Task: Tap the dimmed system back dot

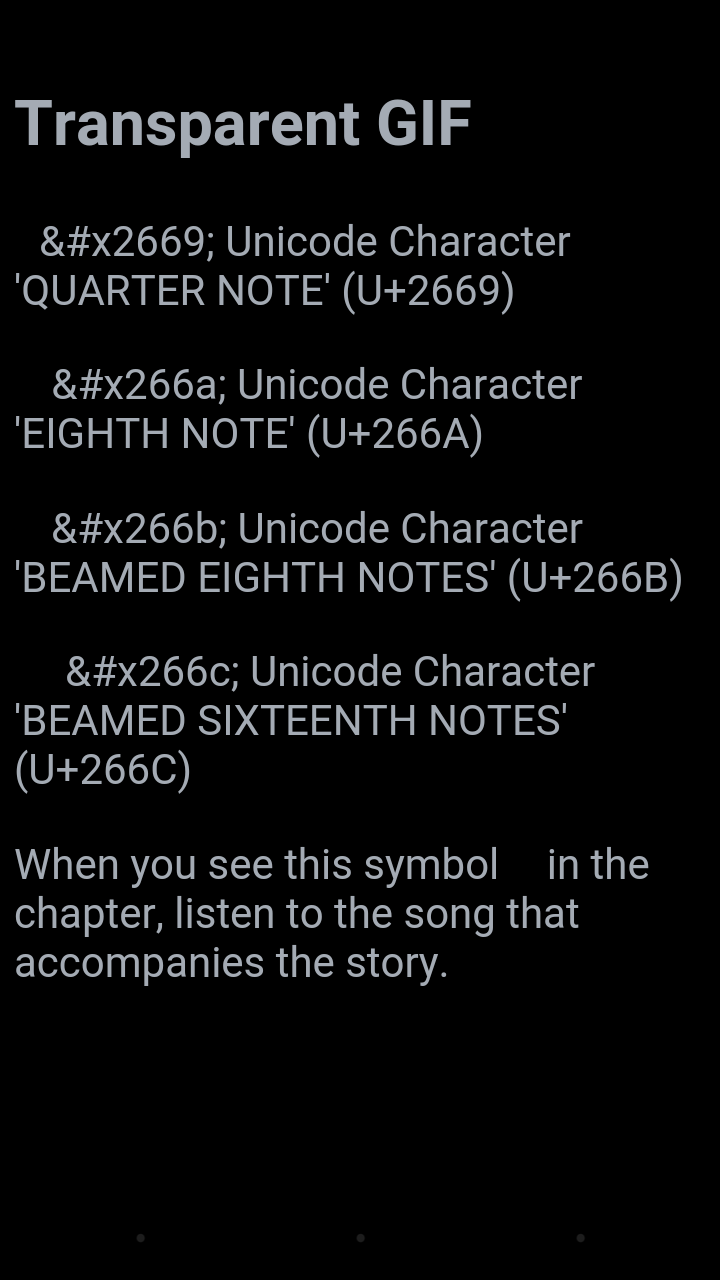Action: 140,1238
